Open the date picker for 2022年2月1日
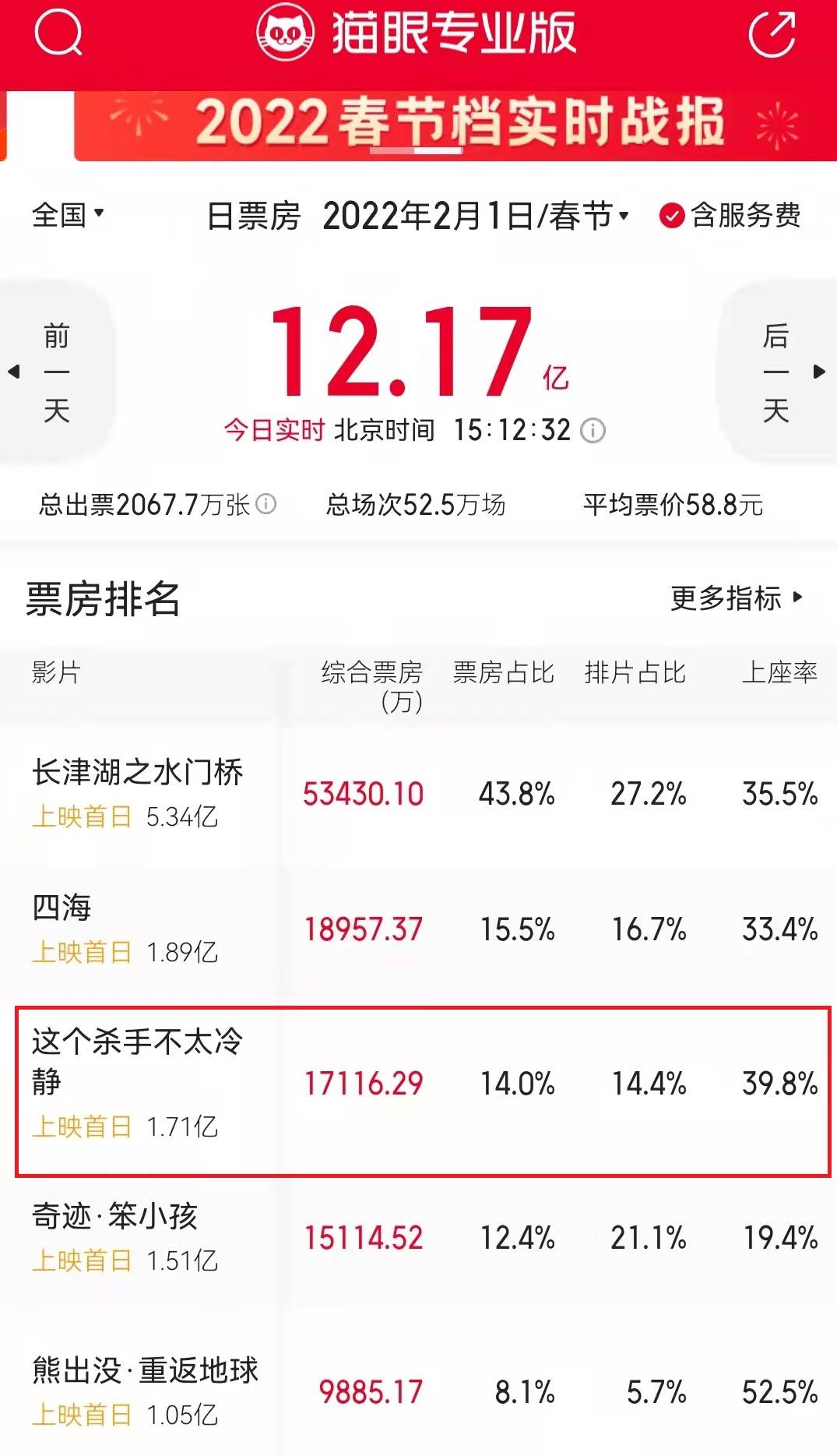Viewport: 837px width, 1456px height. click(475, 216)
